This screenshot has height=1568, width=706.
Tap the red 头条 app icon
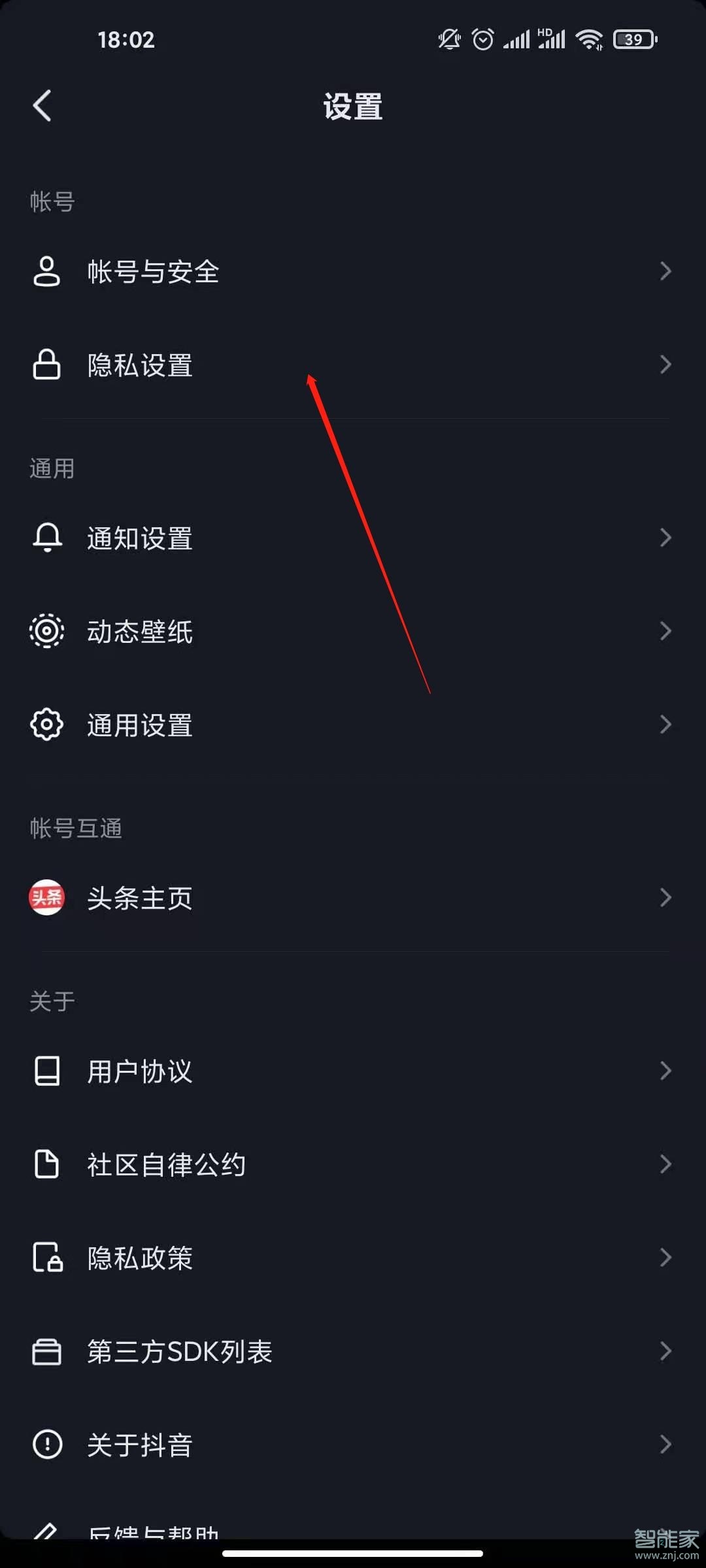46,898
